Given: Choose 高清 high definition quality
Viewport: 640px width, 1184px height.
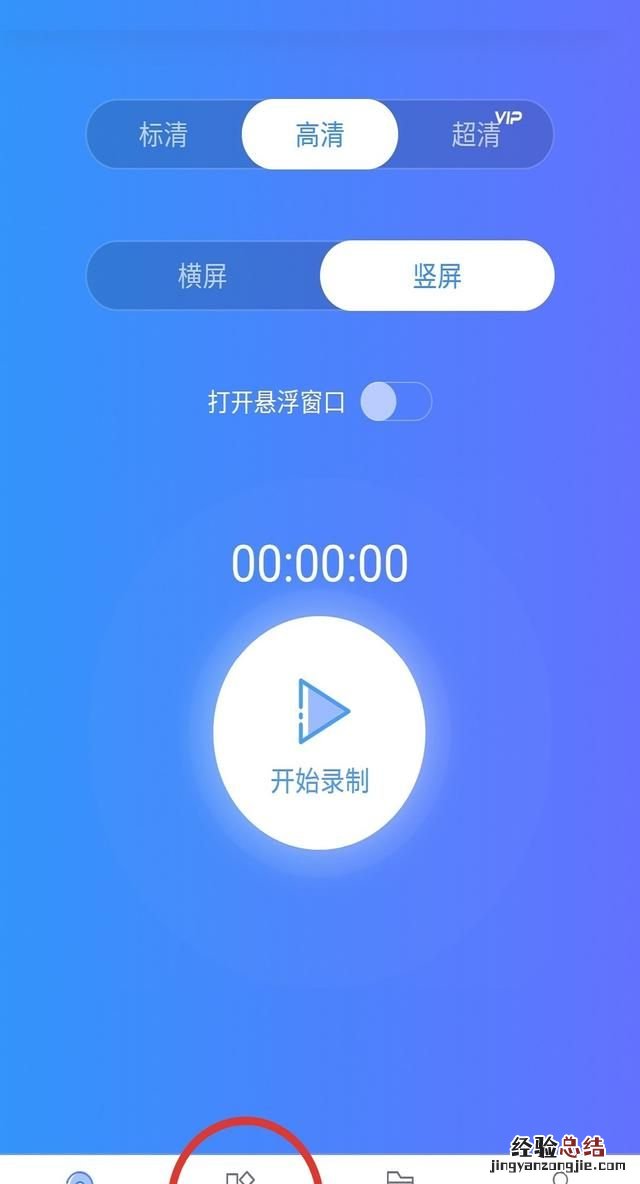Looking at the screenshot, I should [320, 135].
